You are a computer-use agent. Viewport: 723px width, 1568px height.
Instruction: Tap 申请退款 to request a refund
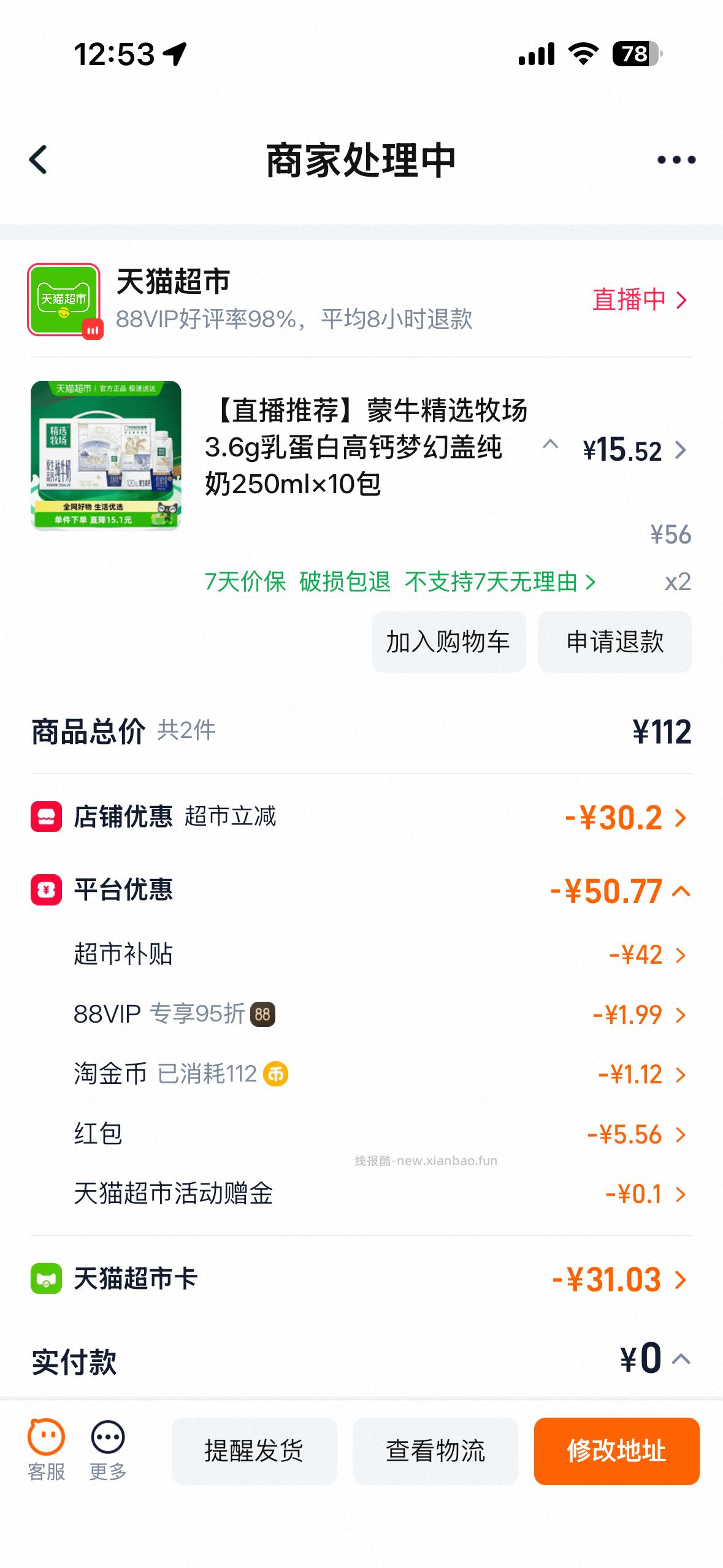614,642
